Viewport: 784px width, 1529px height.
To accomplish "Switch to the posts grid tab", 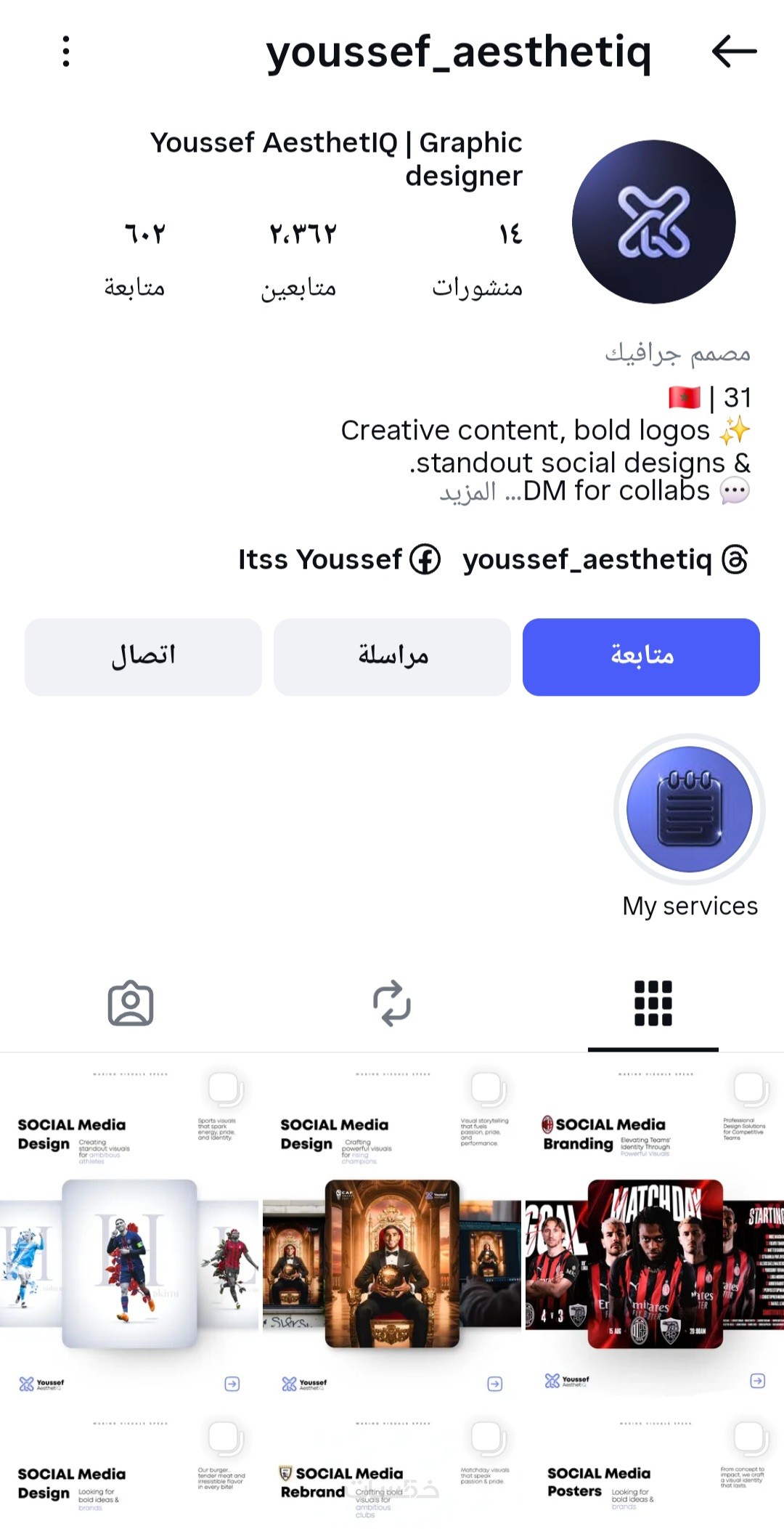I will click(x=653, y=1003).
